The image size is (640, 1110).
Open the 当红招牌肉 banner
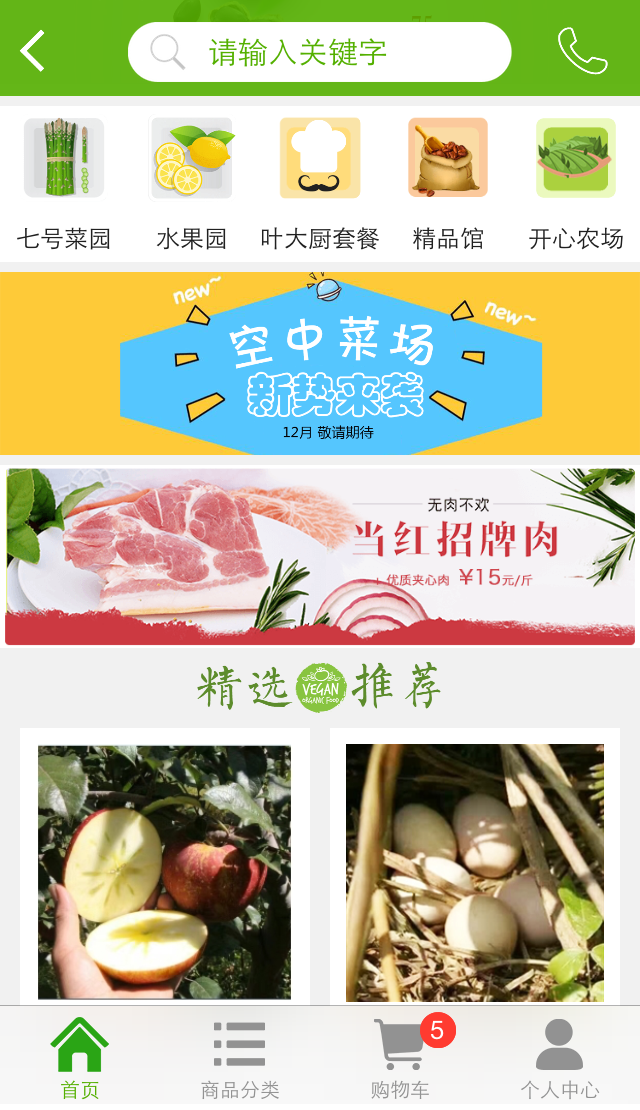click(x=320, y=557)
